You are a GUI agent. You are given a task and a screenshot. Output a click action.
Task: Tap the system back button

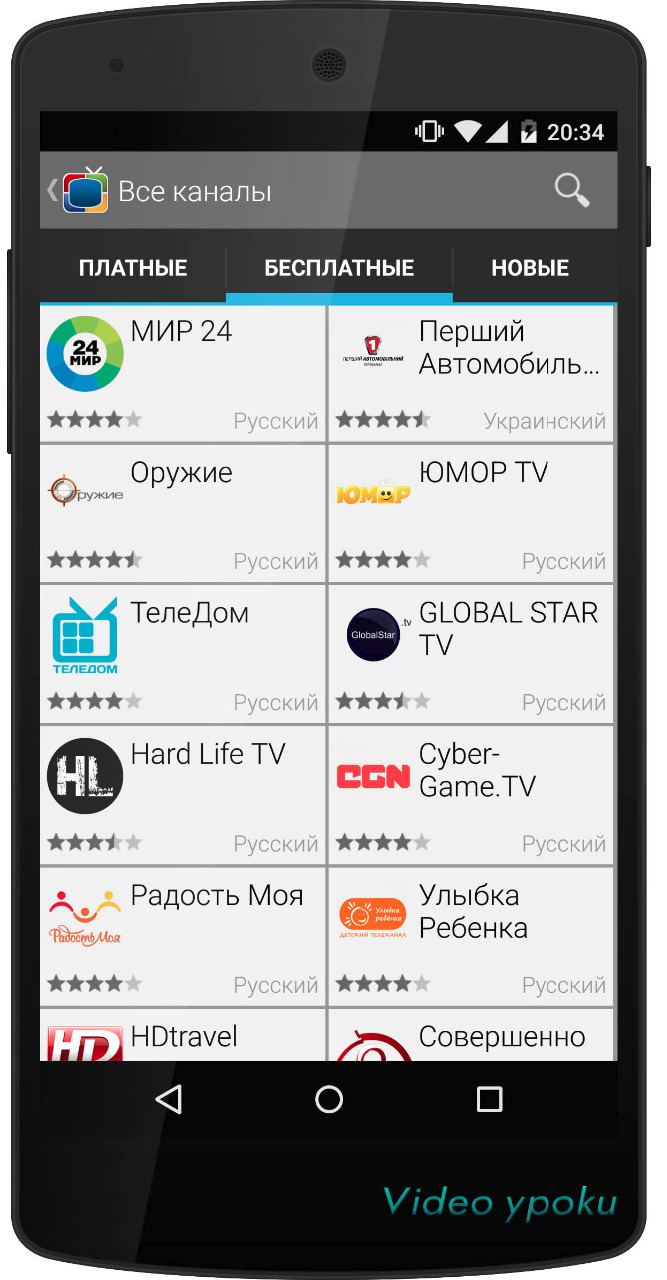(169, 1099)
